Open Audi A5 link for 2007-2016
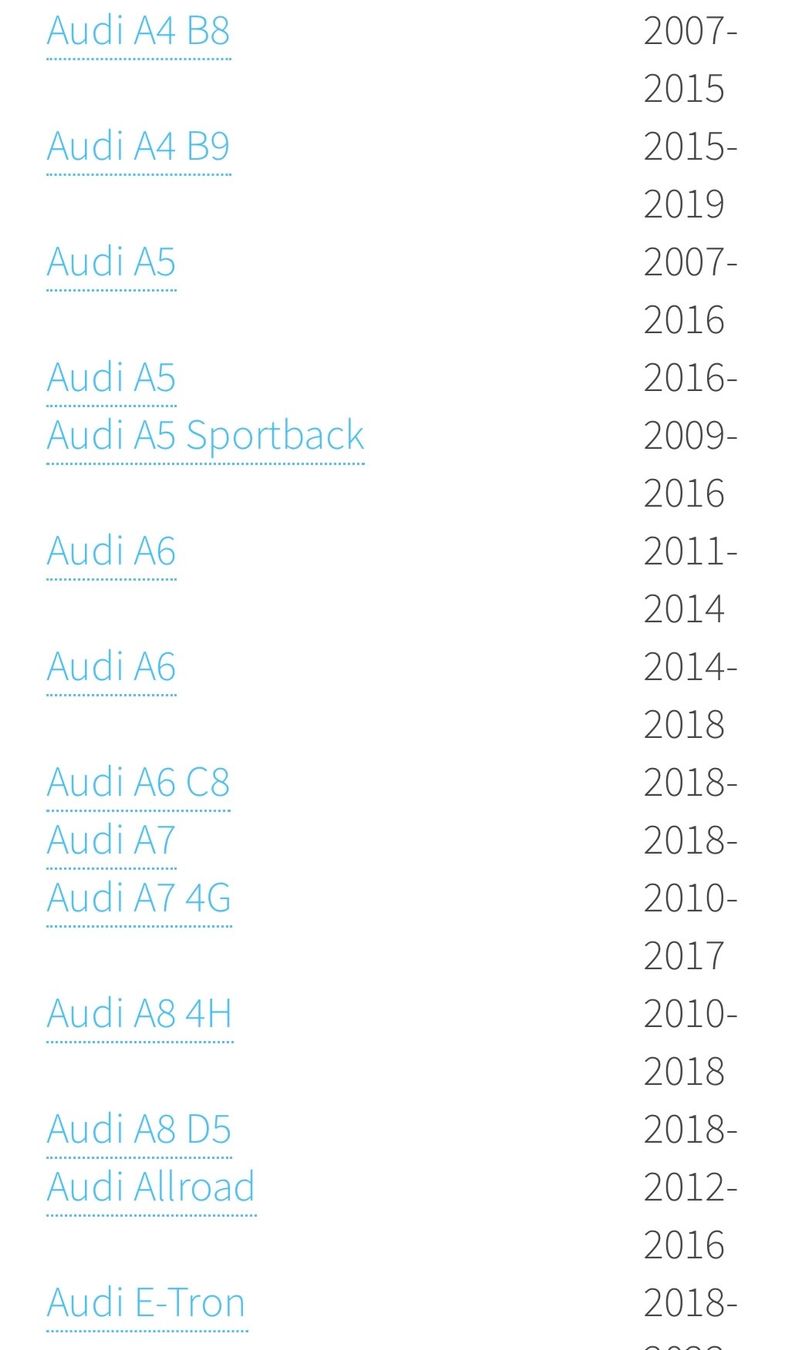 pyautogui.click(x=111, y=262)
